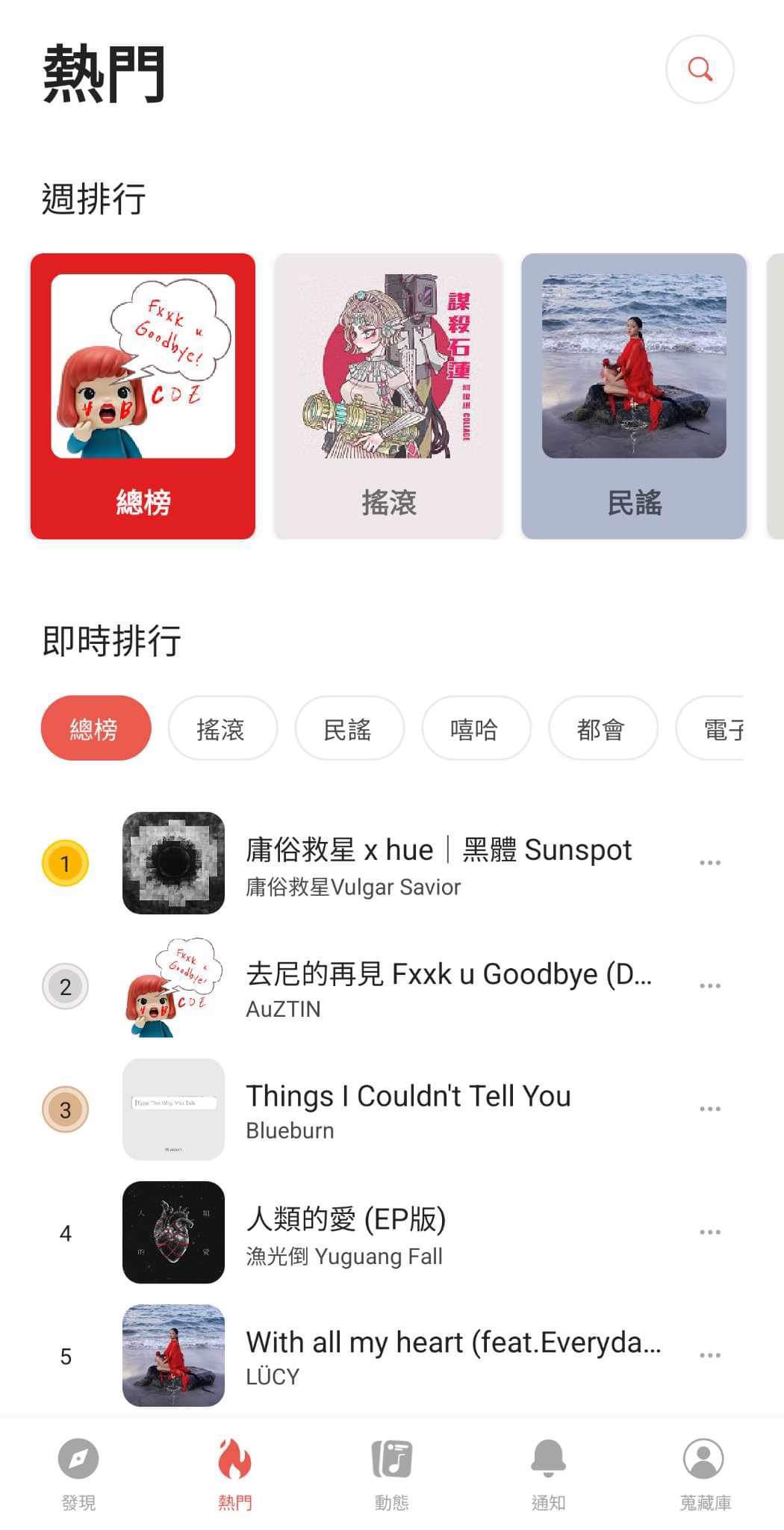Image resolution: width=784 pixels, height=1530 pixels.
Task: Open the 民謠 weekly chart card
Action: 634,396
